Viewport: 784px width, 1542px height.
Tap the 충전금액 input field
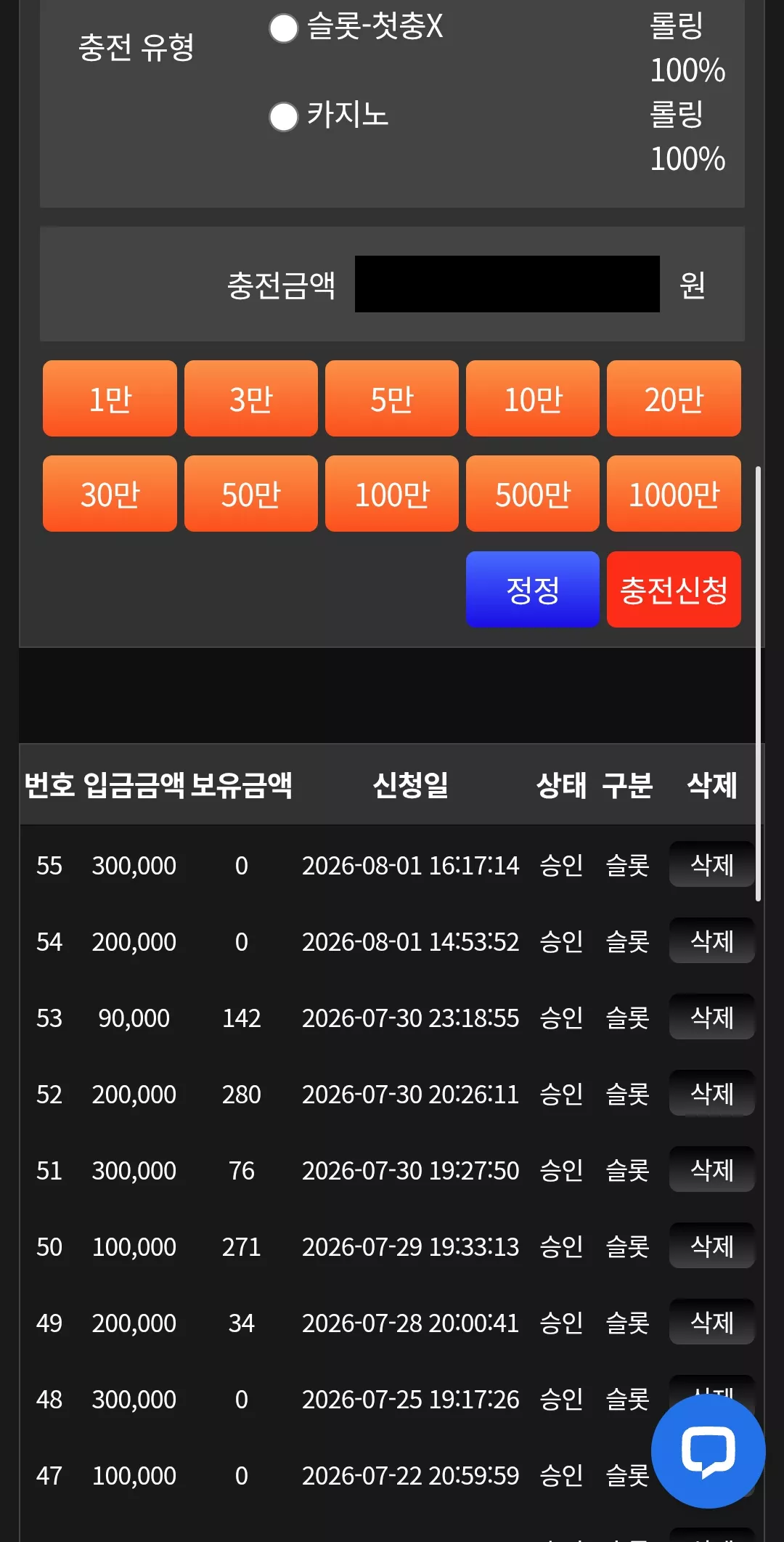pyautogui.click(x=507, y=284)
